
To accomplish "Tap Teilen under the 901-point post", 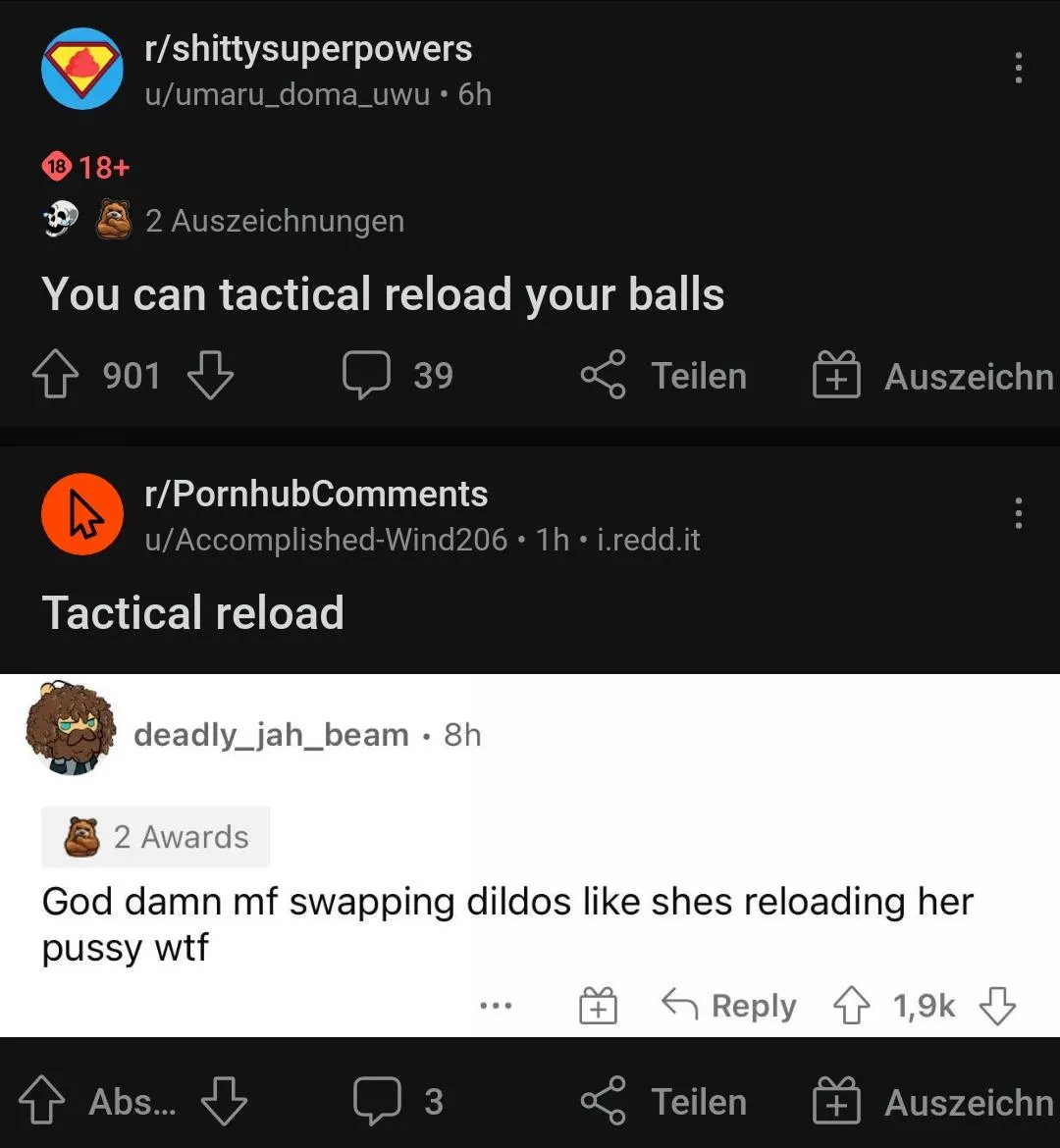I will click(x=663, y=376).
